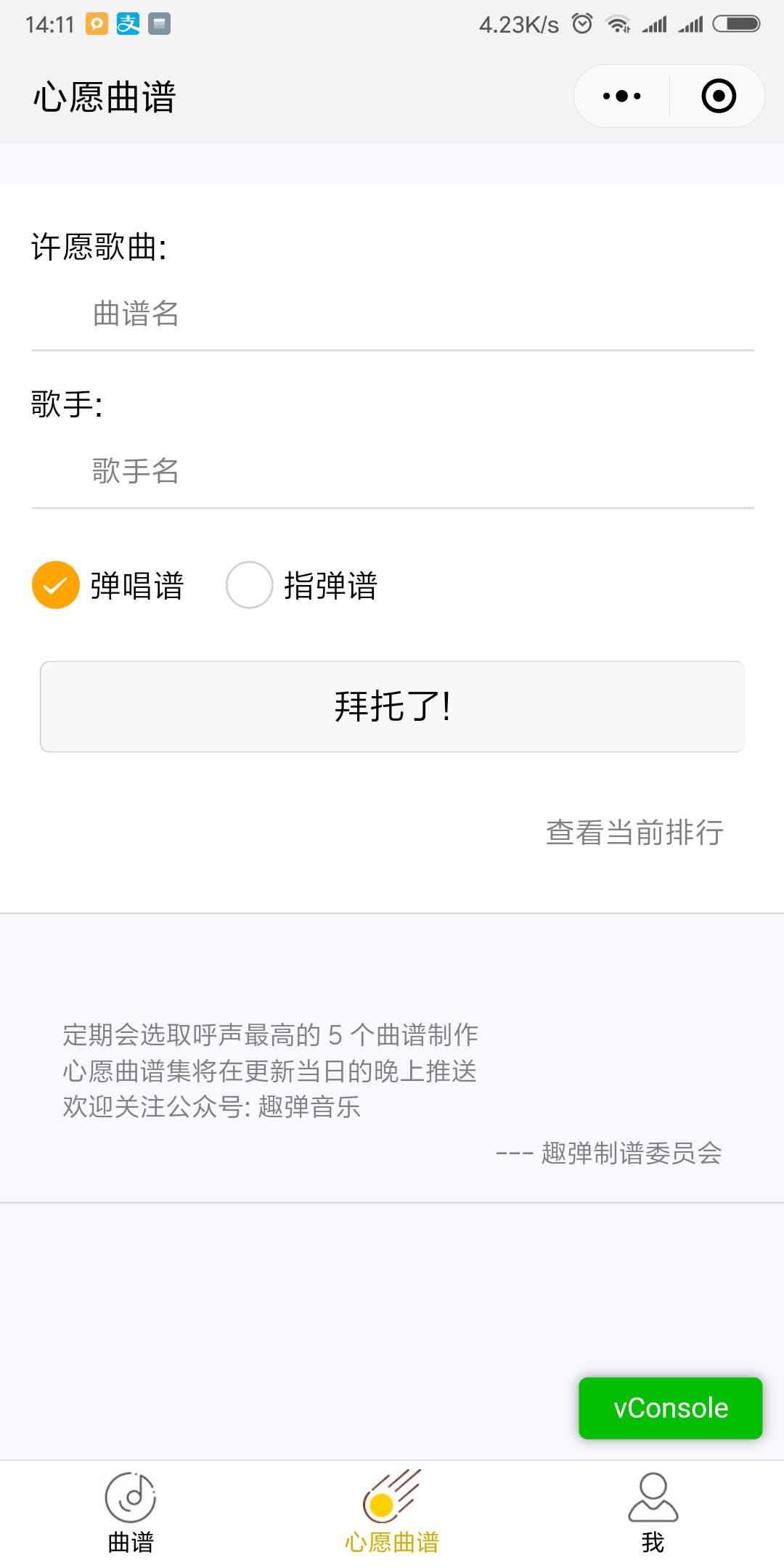The image size is (784, 1568).
Task: Close the mini program via the circle icon
Action: coord(719,96)
